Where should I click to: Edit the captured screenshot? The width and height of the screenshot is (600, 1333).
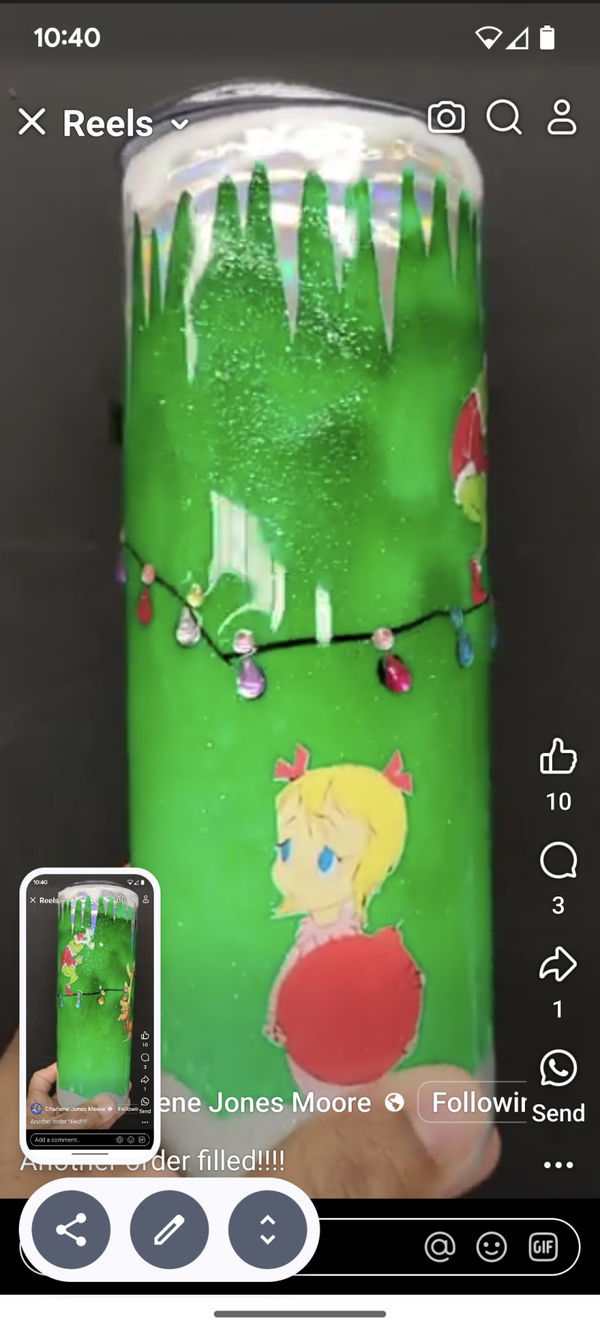(x=169, y=1230)
